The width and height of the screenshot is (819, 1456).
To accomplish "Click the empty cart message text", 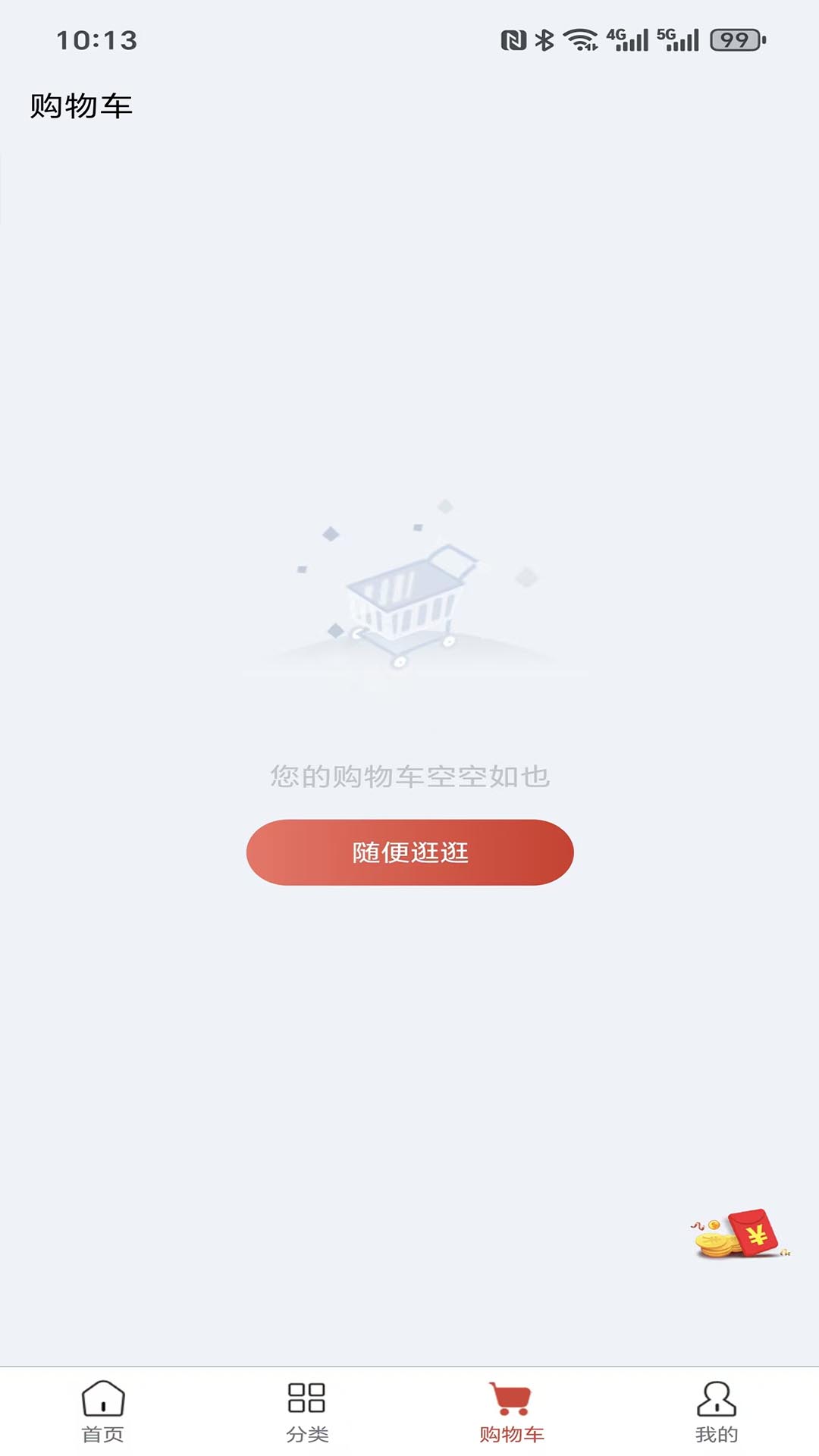I will (409, 775).
